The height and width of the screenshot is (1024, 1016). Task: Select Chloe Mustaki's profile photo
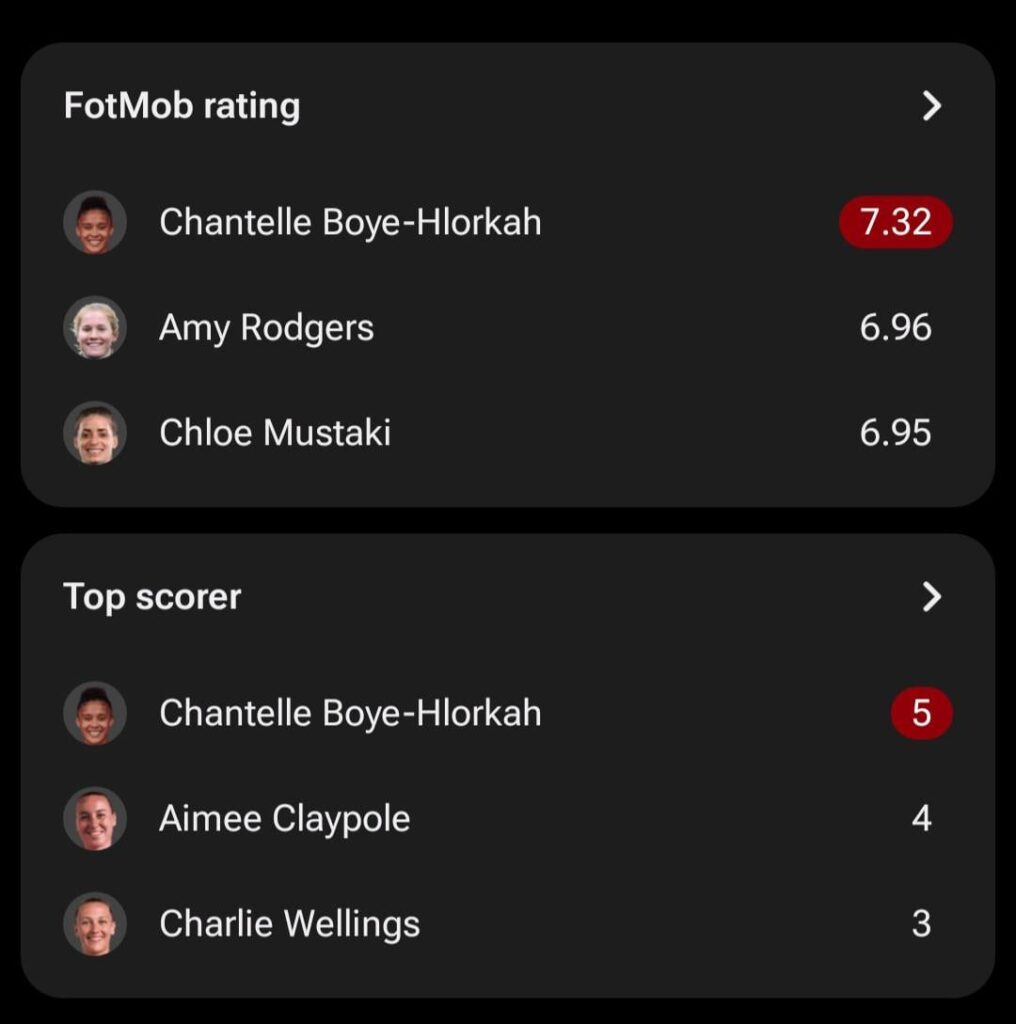[x=95, y=433]
